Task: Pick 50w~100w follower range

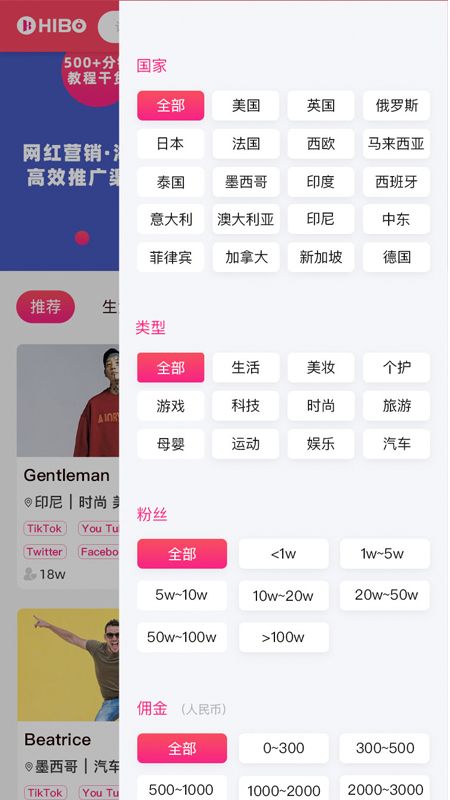Action: pyautogui.click(x=182, y=637)
